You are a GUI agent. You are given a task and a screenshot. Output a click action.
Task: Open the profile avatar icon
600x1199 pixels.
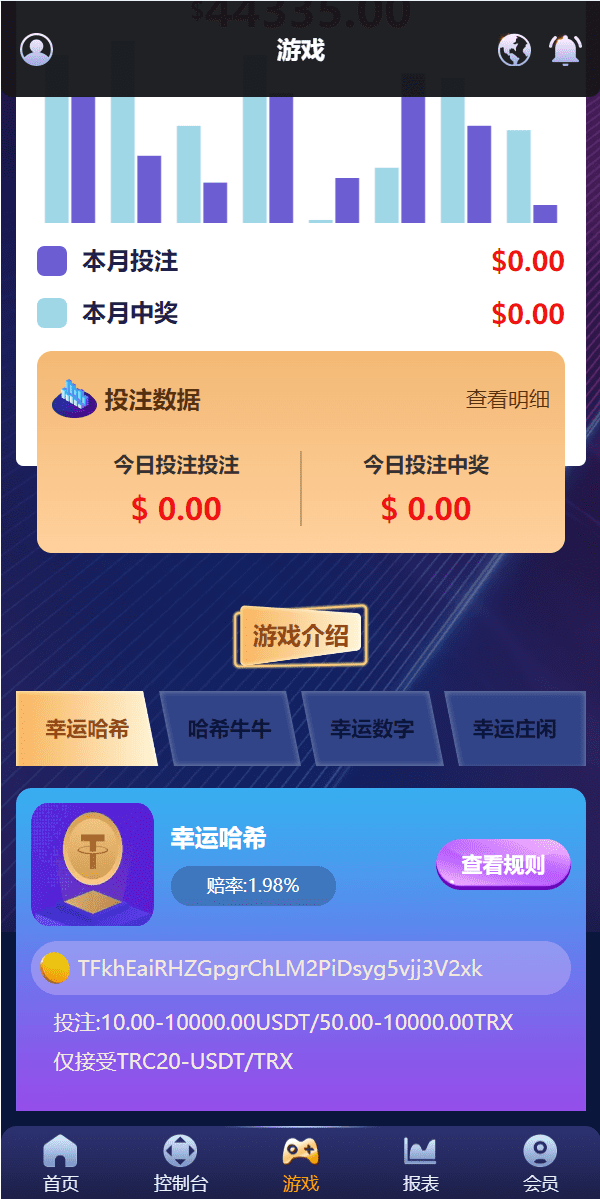click(37, 49)
